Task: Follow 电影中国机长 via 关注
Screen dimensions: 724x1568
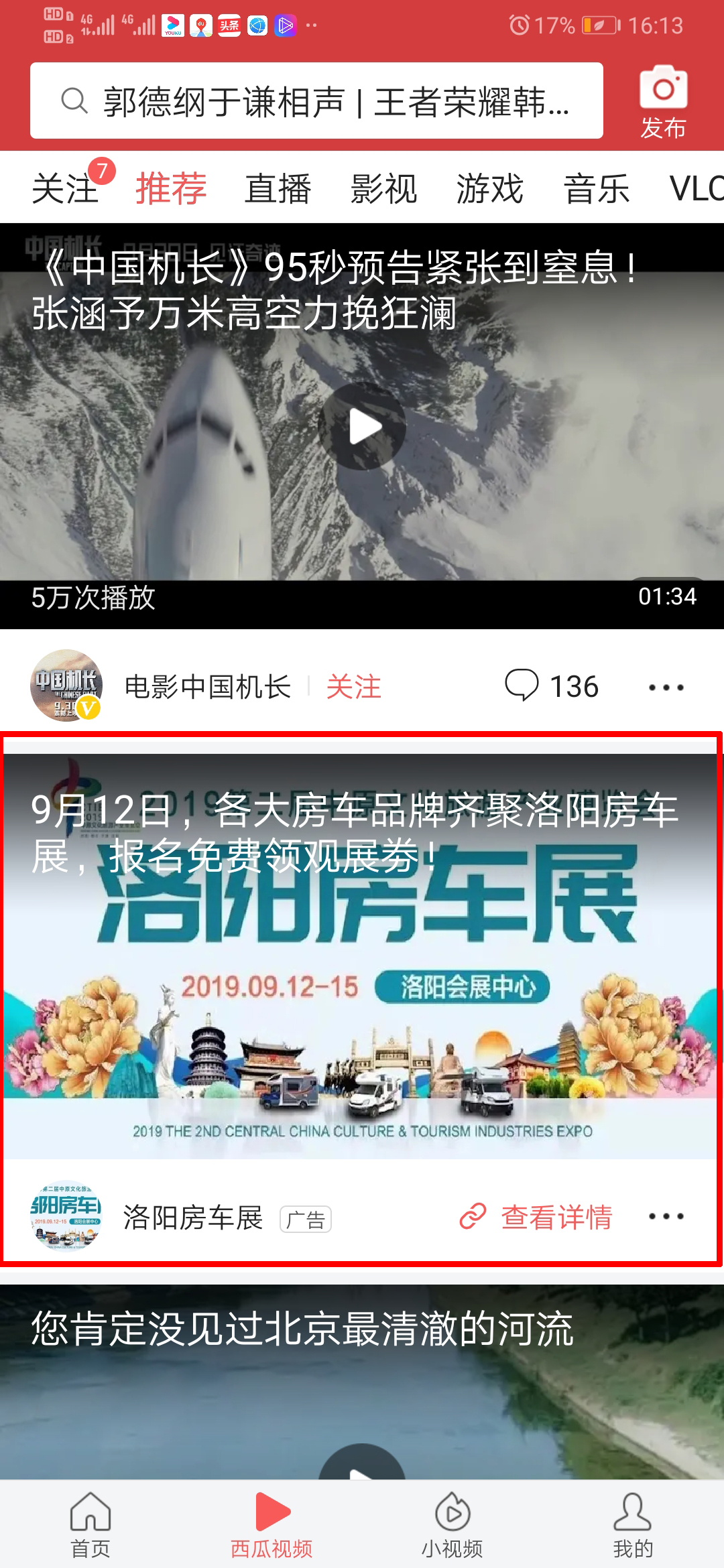Action: tap(353, 687)
